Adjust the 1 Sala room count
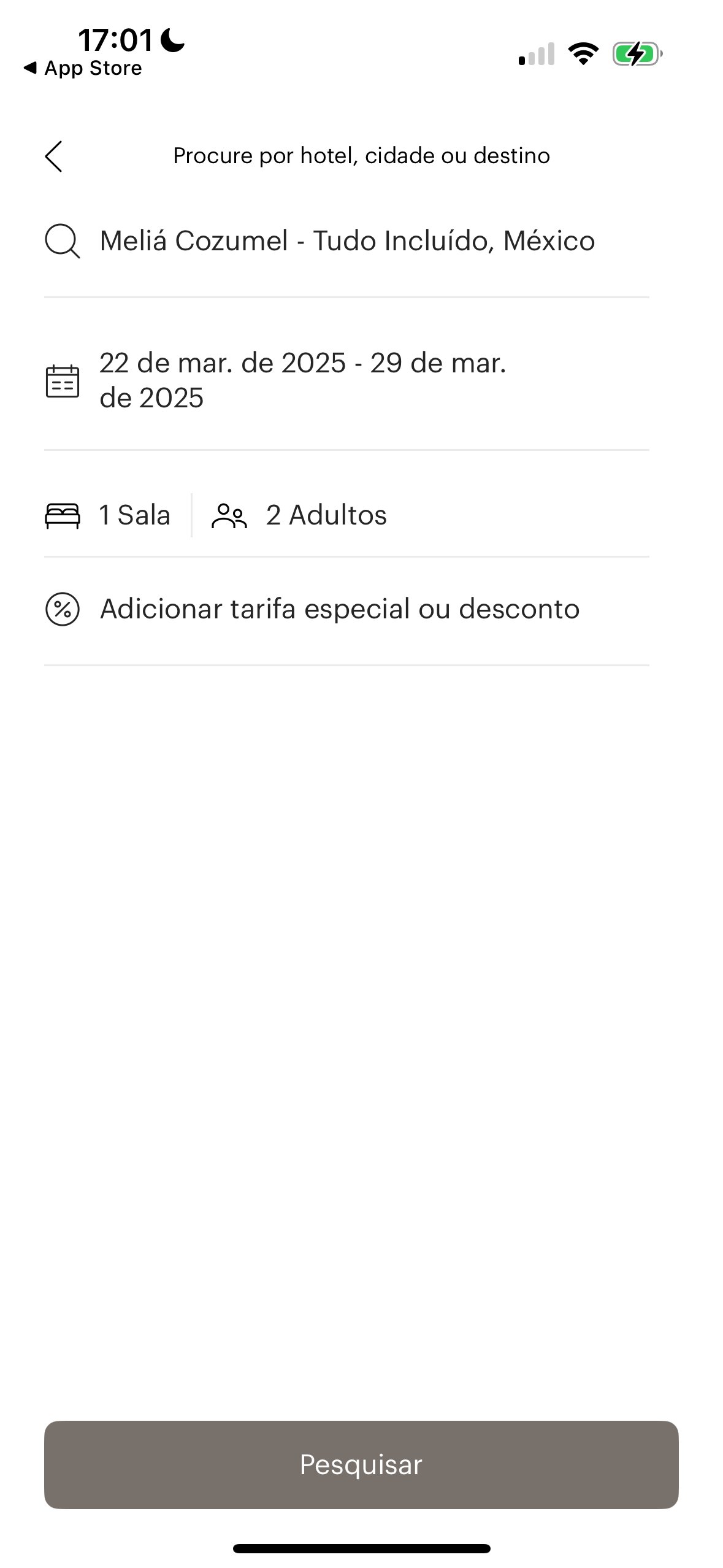The image size is (723, 1568). 108,515
